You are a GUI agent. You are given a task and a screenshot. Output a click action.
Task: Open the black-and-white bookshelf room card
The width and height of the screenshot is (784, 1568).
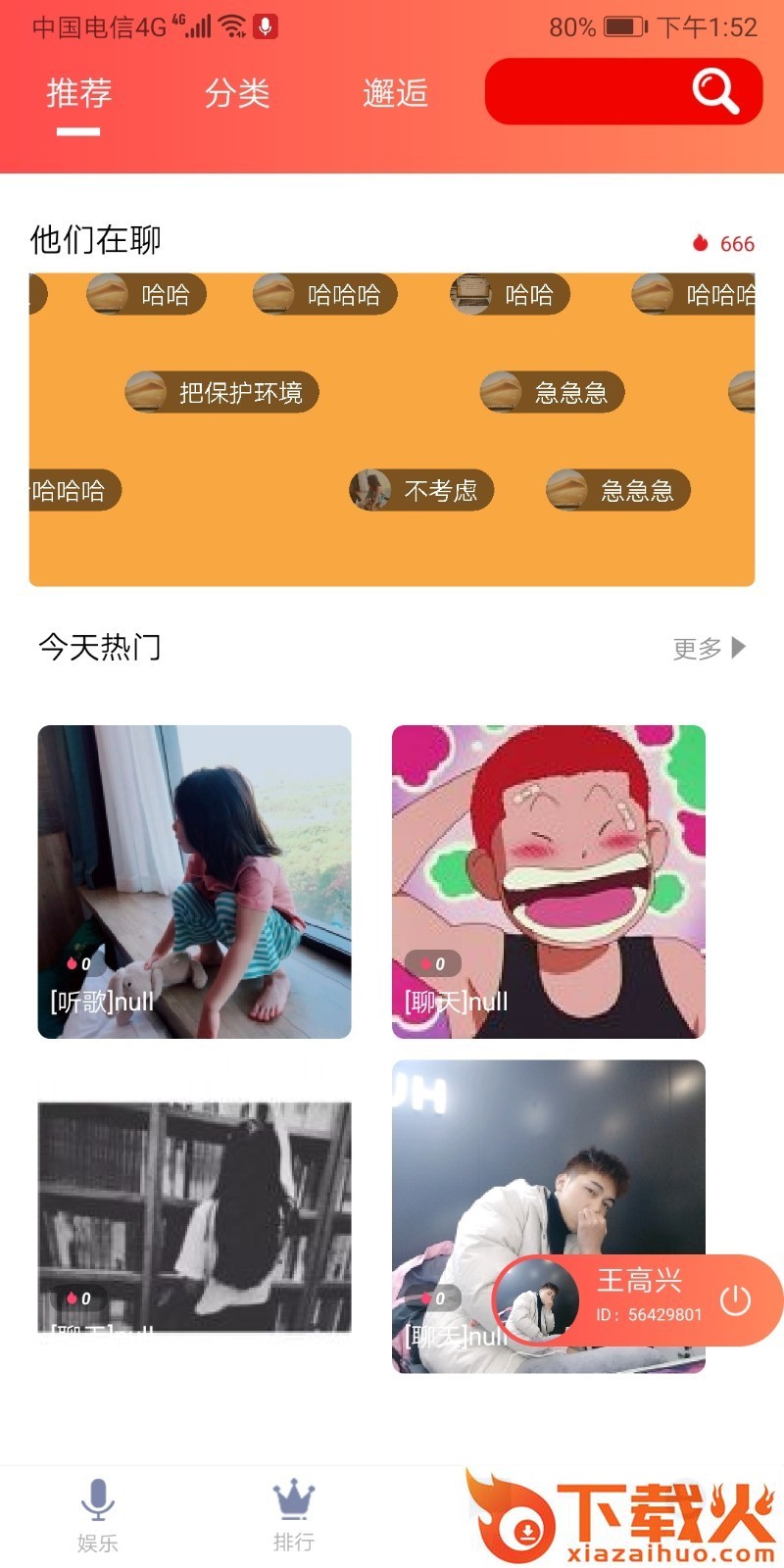pos(194,1216)
